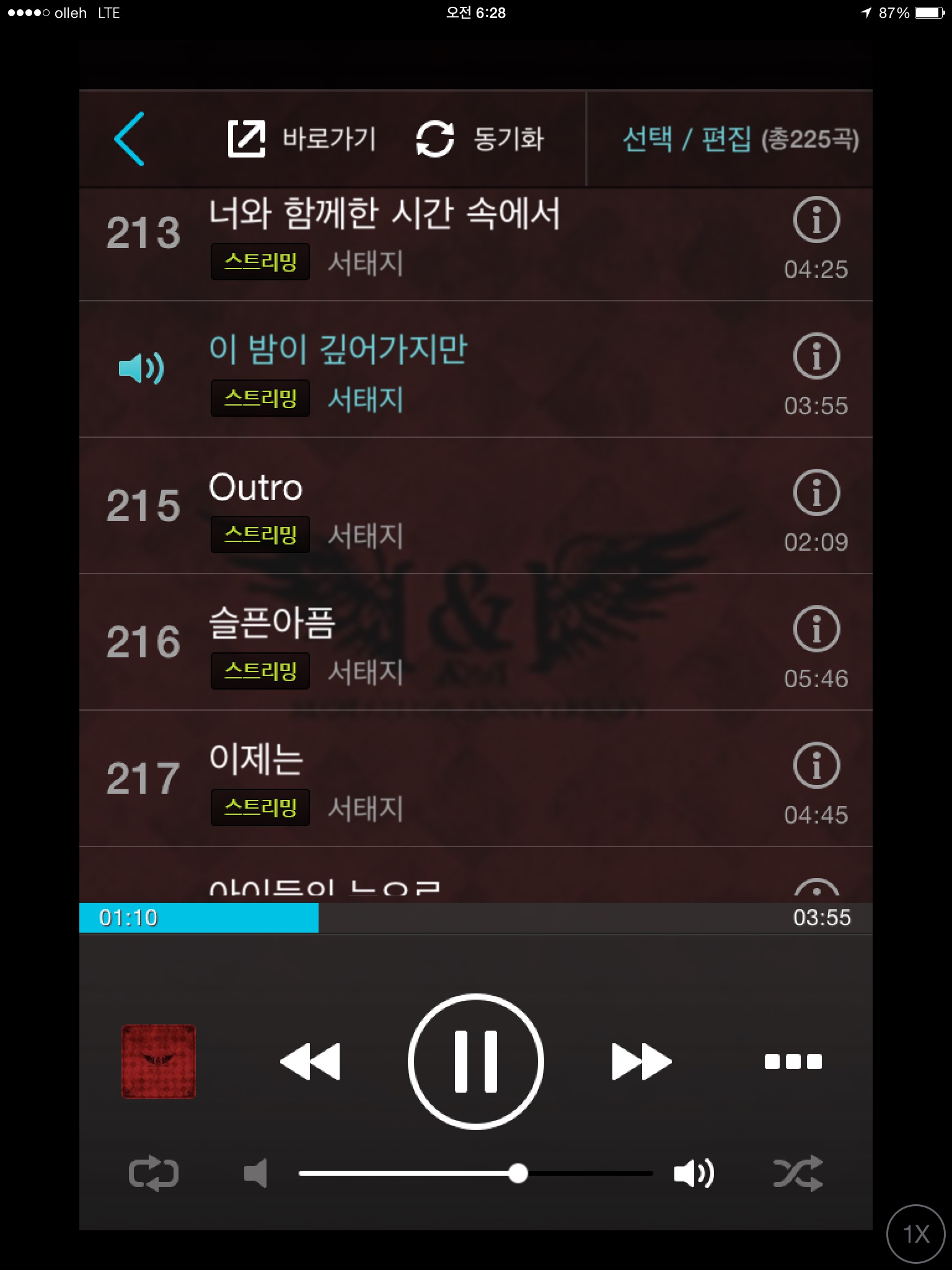Open info for 이제는
This screenshot has height=1270, width=952.
click(x=816, y=766)
